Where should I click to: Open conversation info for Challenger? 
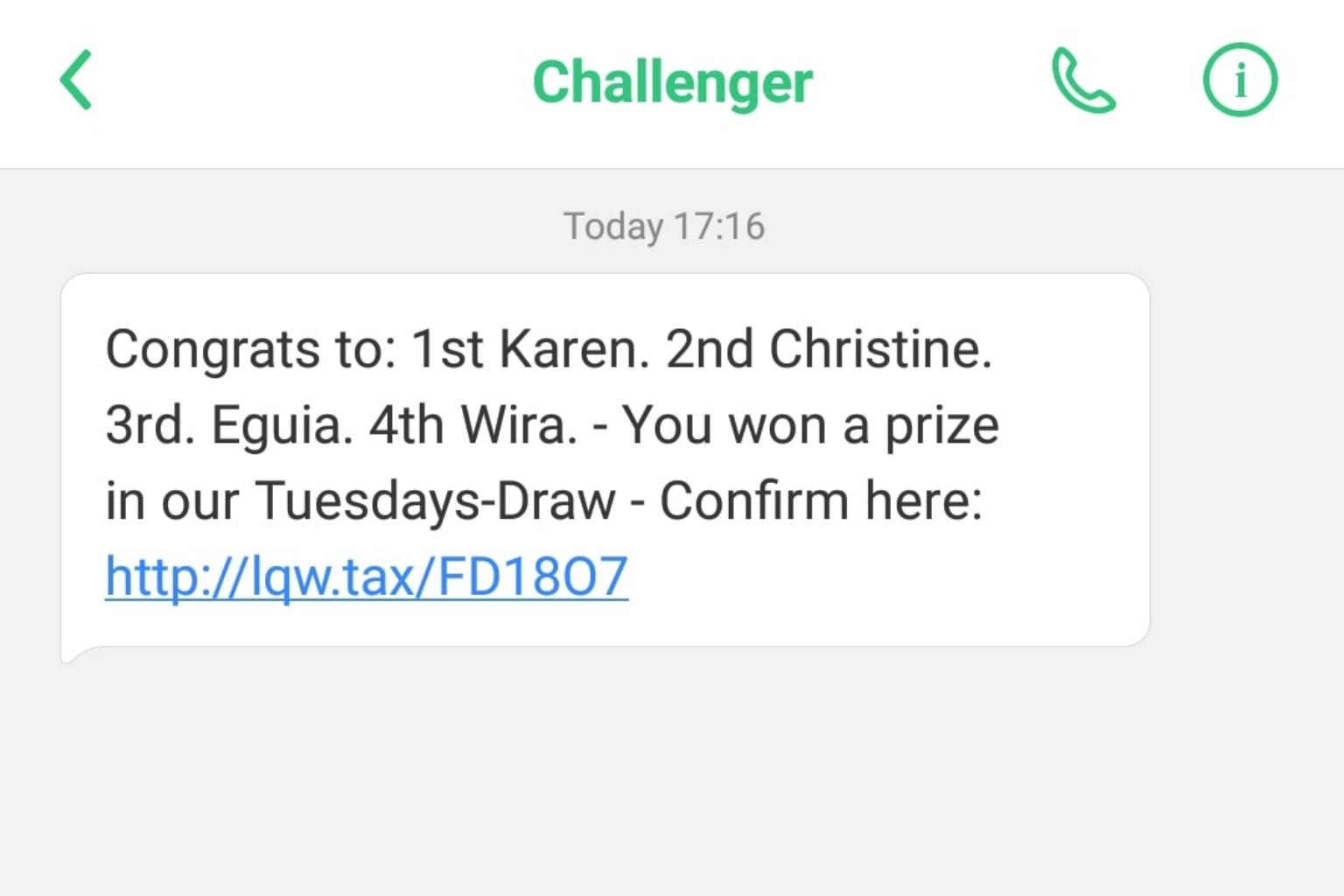[x=1240, y=80]
